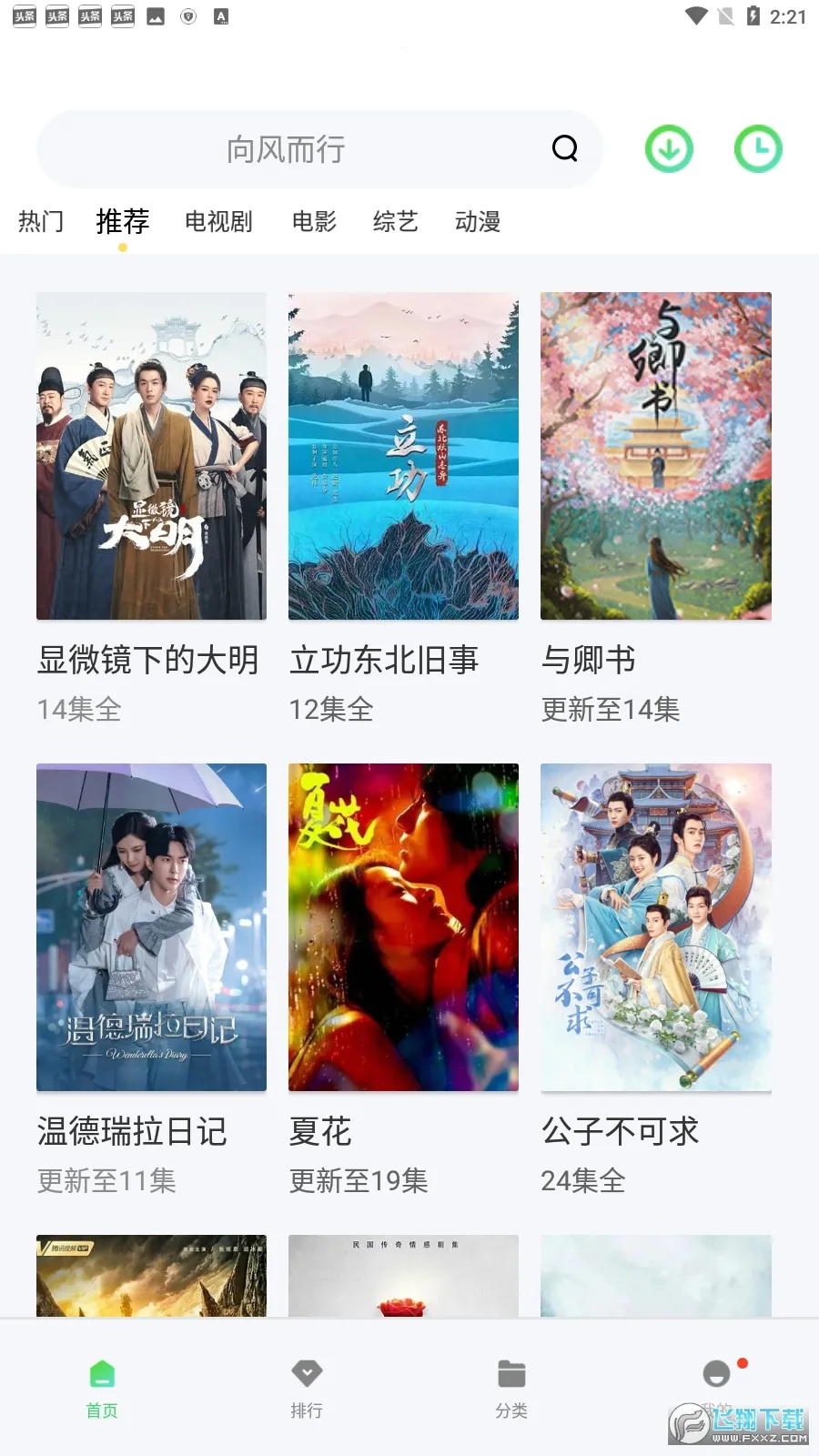Open the drama 夏花
Screen dimensions: 819x1456
403,926
